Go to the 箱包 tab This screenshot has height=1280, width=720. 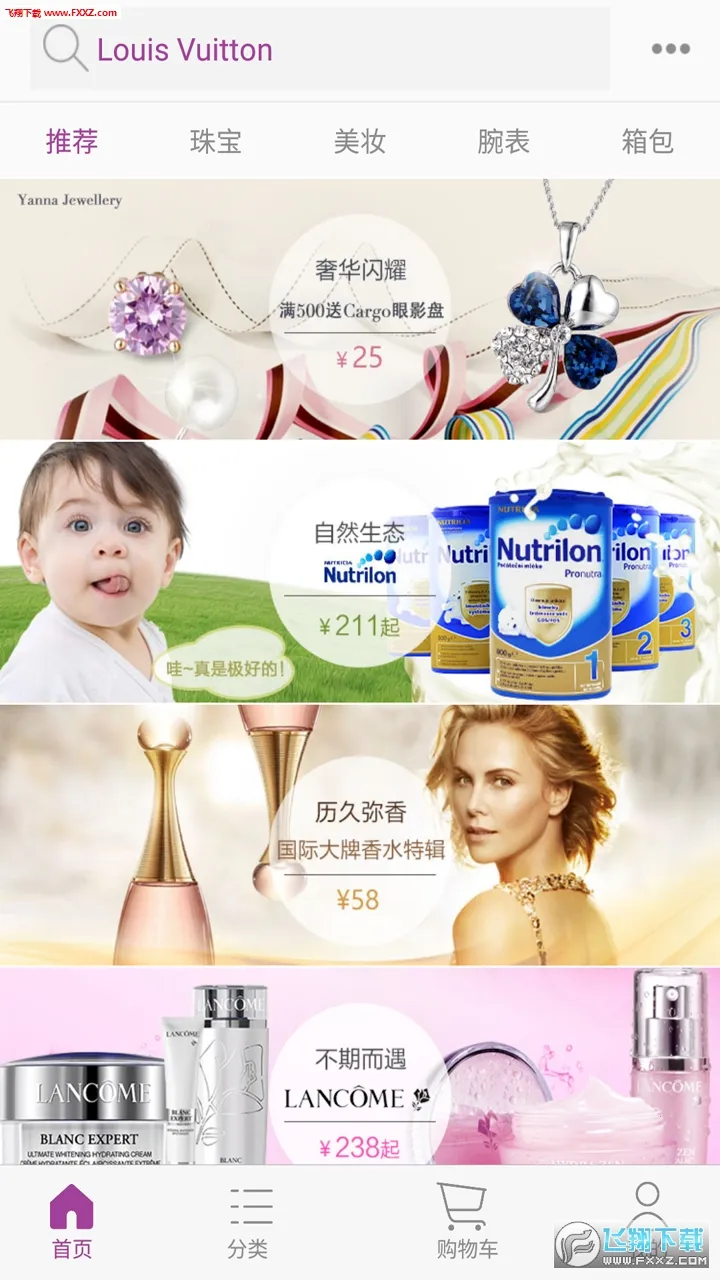click(647, 141)
